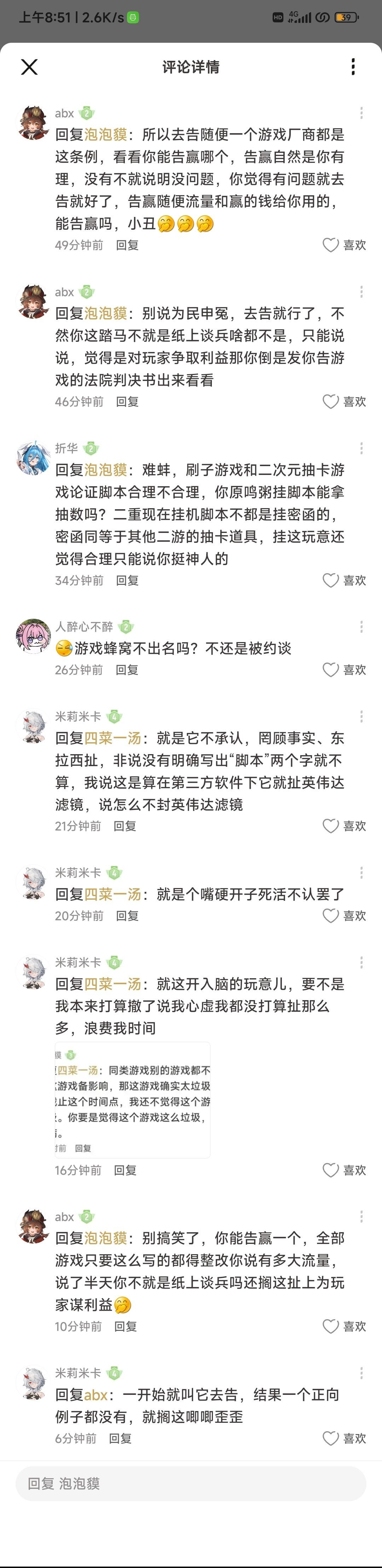
Task: Open 四菜一汤's profile from the 21-minute comment
Action: (113, 738)
